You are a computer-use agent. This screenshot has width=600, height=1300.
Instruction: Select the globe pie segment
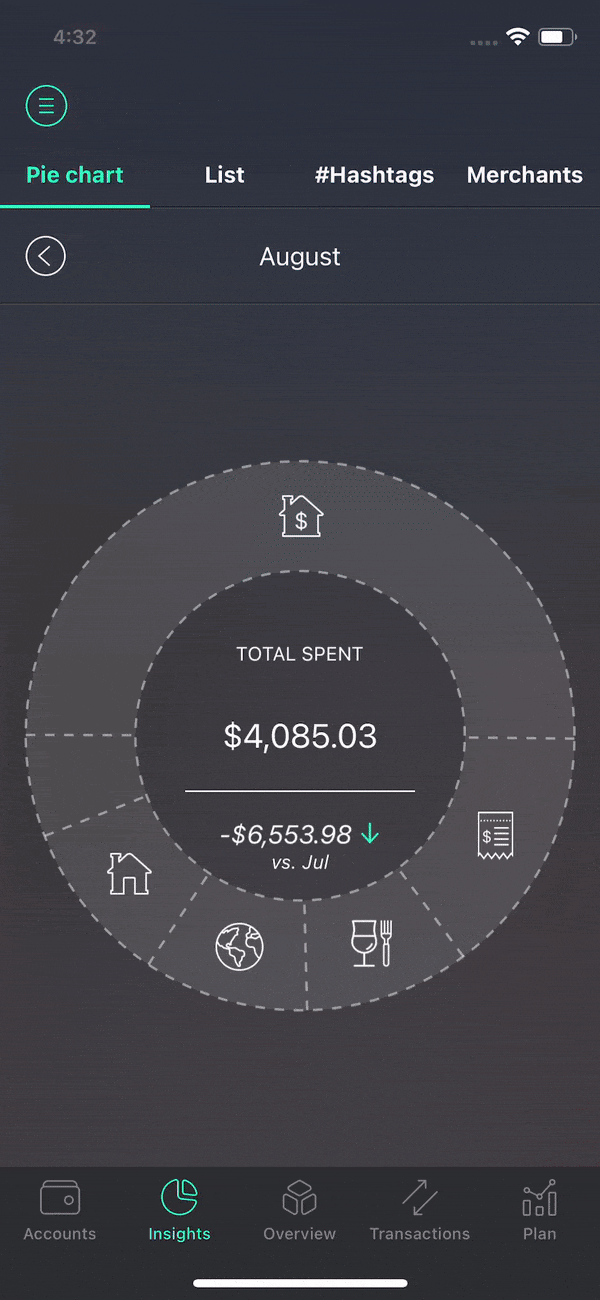[x=240, y=945]
